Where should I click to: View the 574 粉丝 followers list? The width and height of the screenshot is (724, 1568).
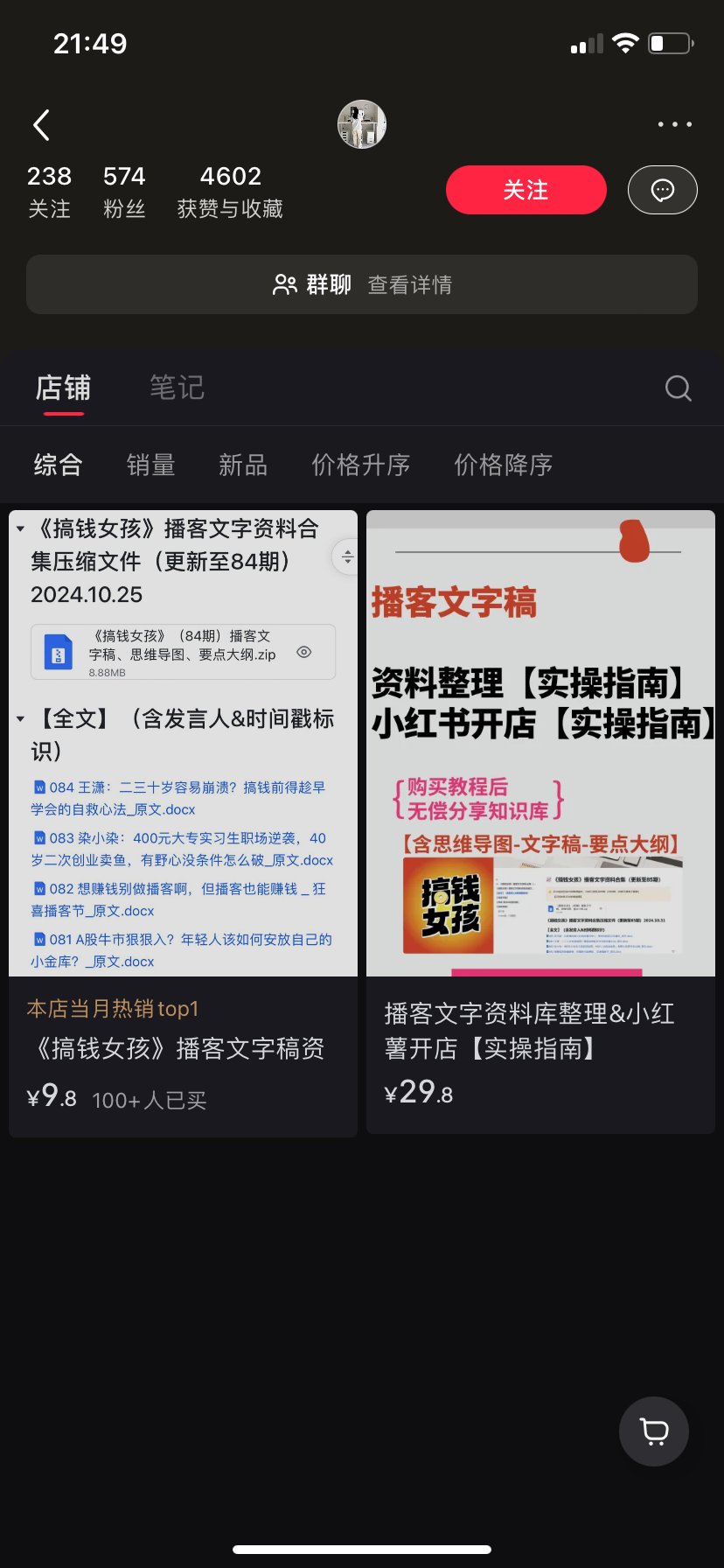tap(124, 191)
